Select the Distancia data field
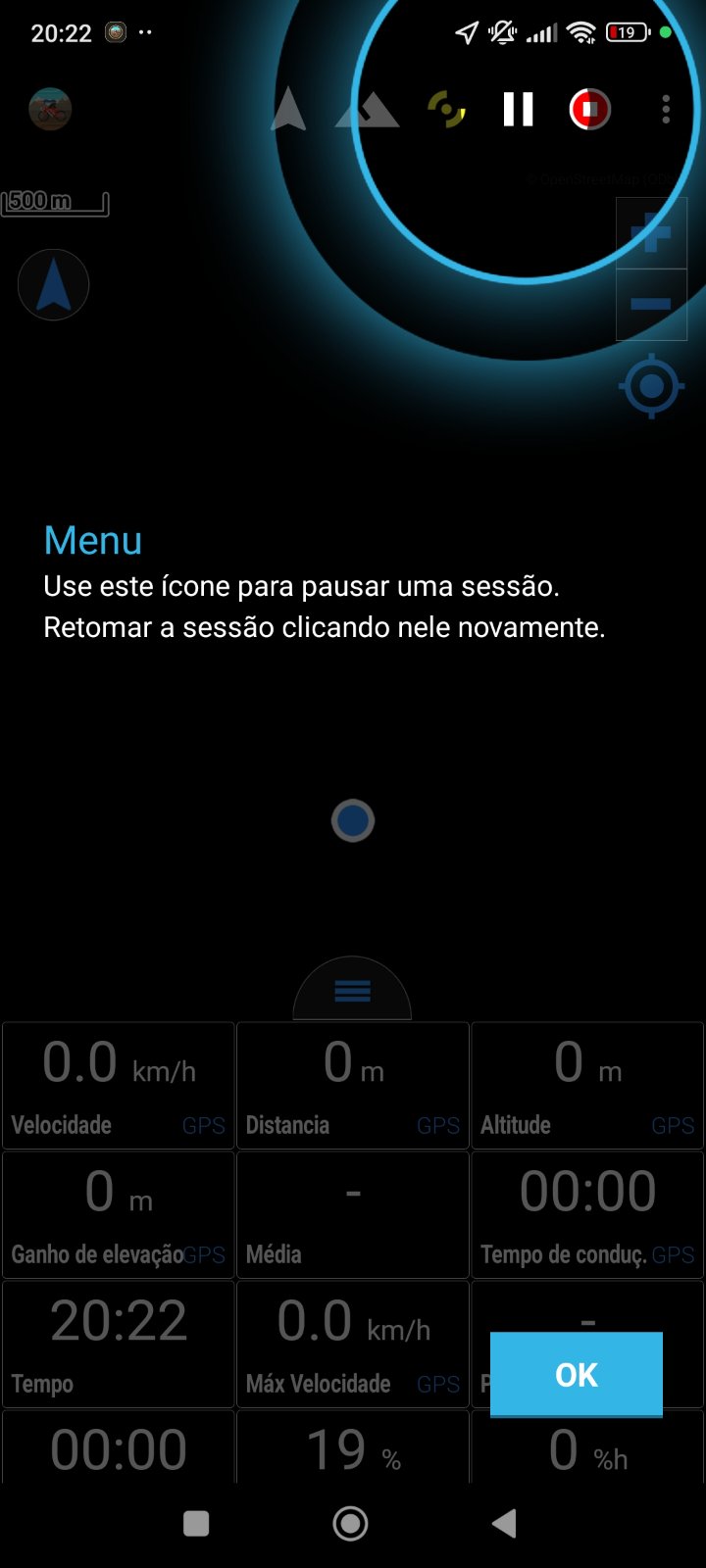Viewport: 706px width, 1568px height. tap(353, 1086)
